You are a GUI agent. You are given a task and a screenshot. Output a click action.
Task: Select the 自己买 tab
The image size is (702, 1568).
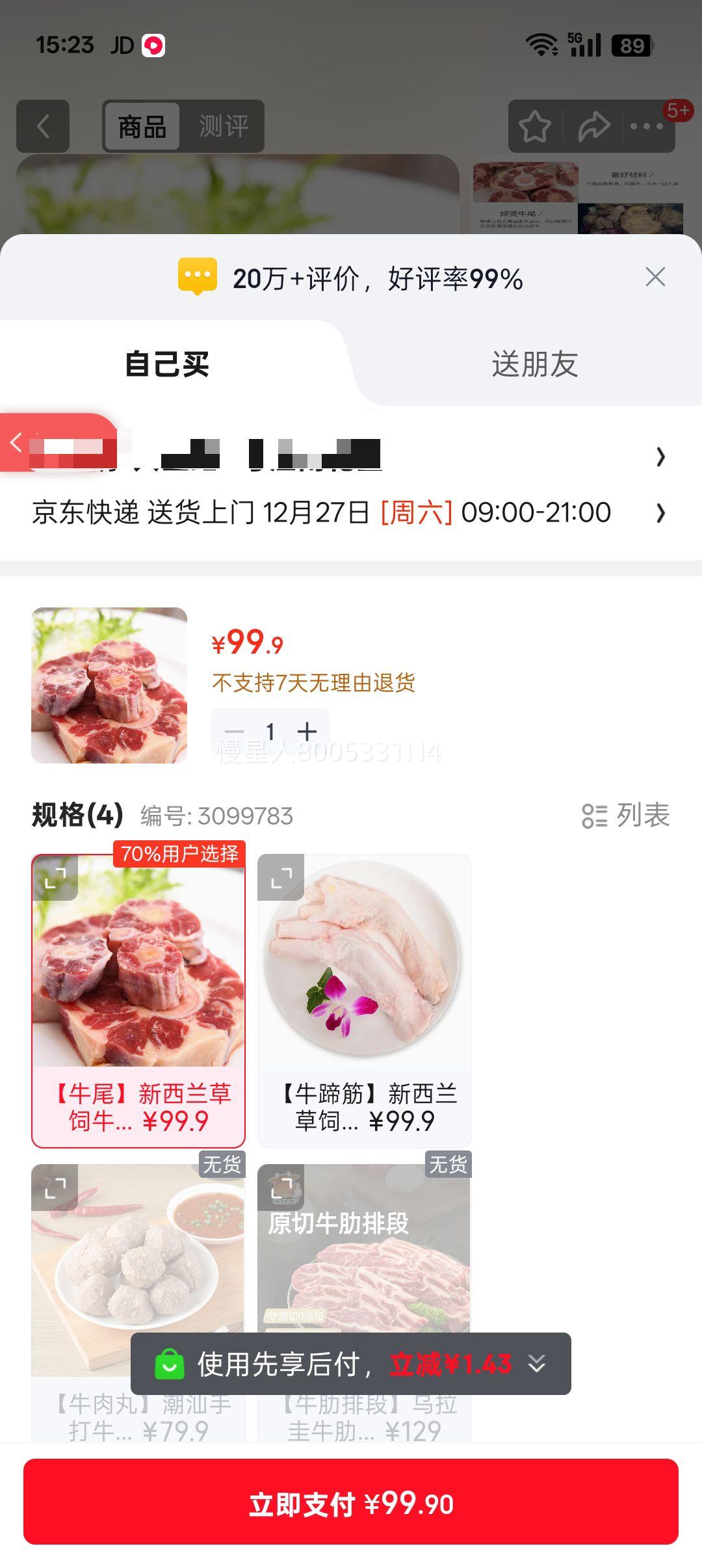coord(167,364)
